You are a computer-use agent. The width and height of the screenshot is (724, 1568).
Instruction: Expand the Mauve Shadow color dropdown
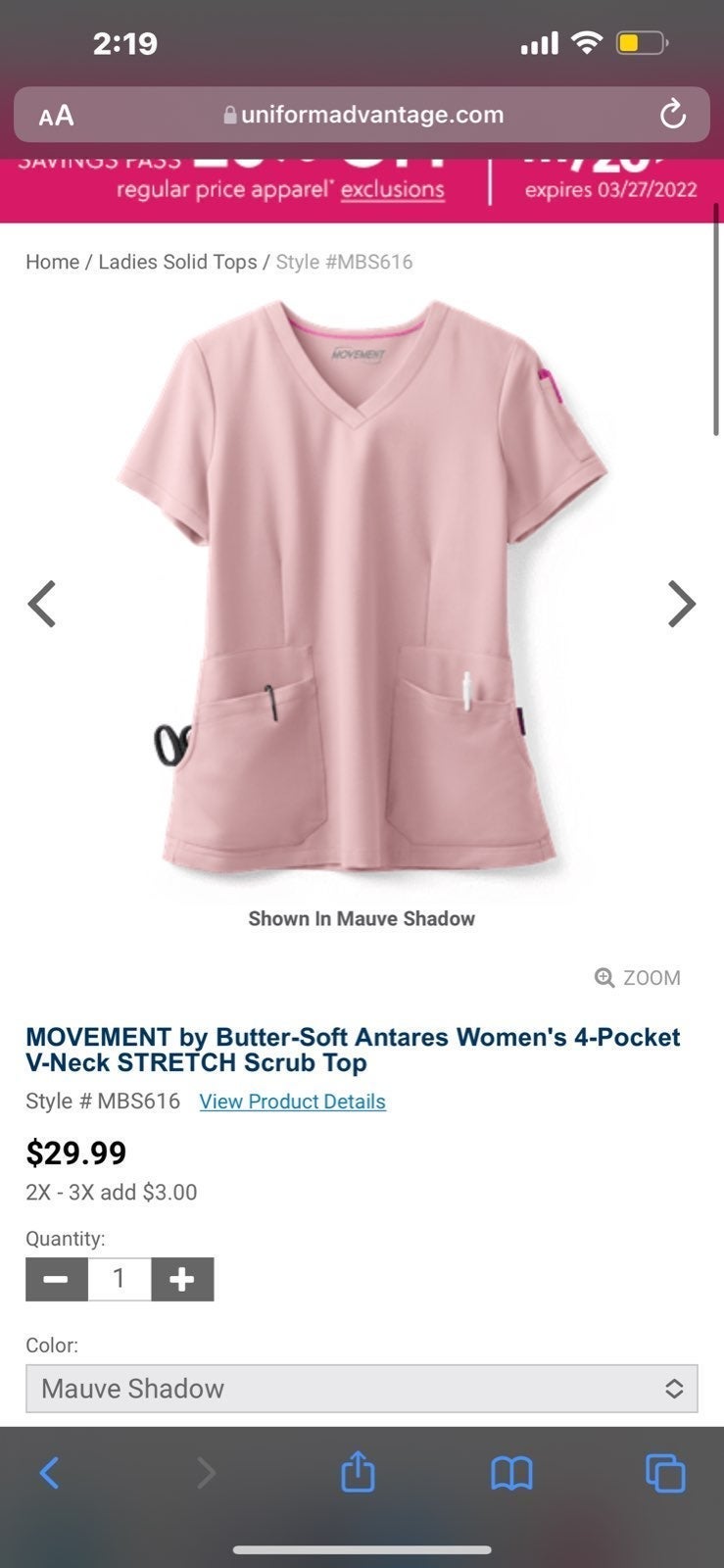click(x=362, y=1389)
